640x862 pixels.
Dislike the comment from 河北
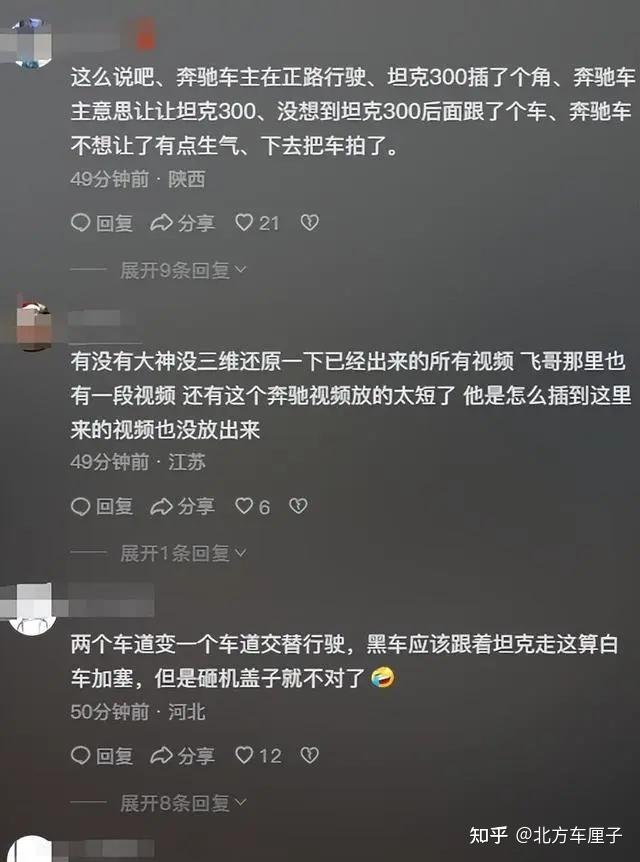tap(309, 755)
